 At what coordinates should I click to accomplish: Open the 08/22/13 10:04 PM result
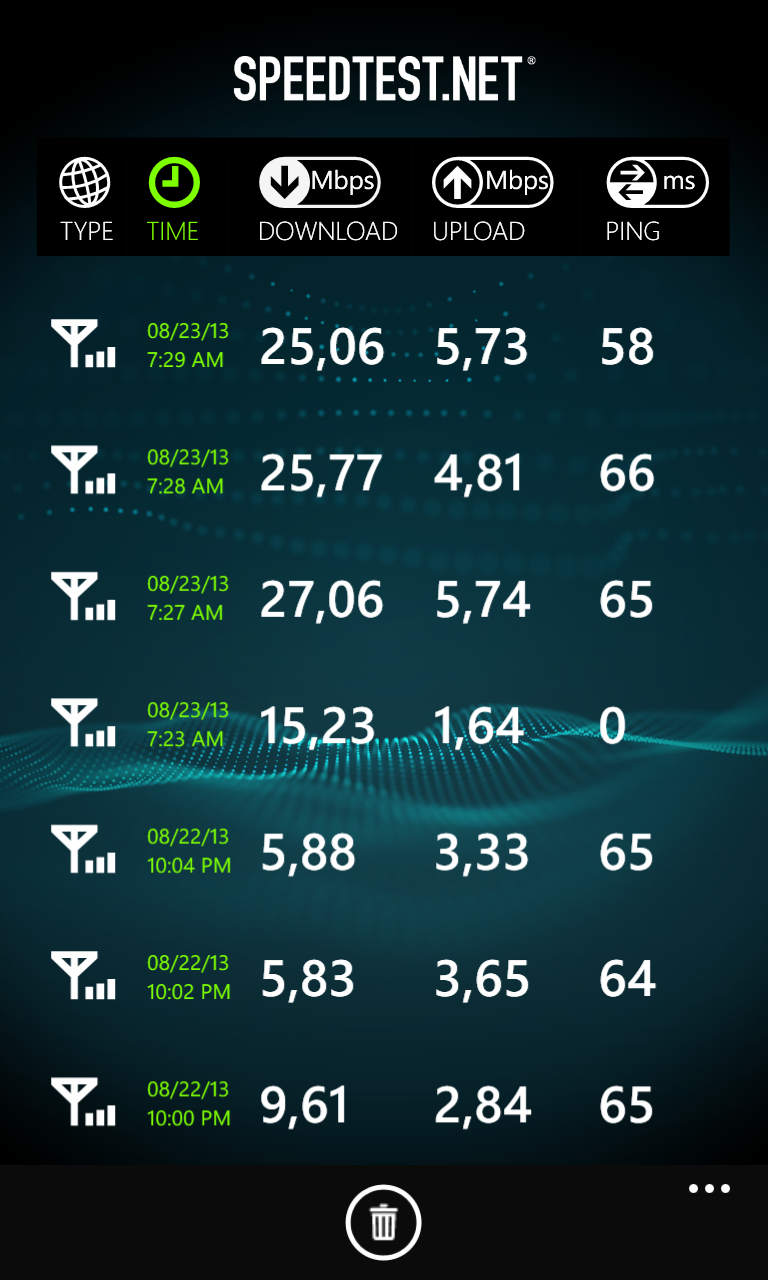(384, 852)
